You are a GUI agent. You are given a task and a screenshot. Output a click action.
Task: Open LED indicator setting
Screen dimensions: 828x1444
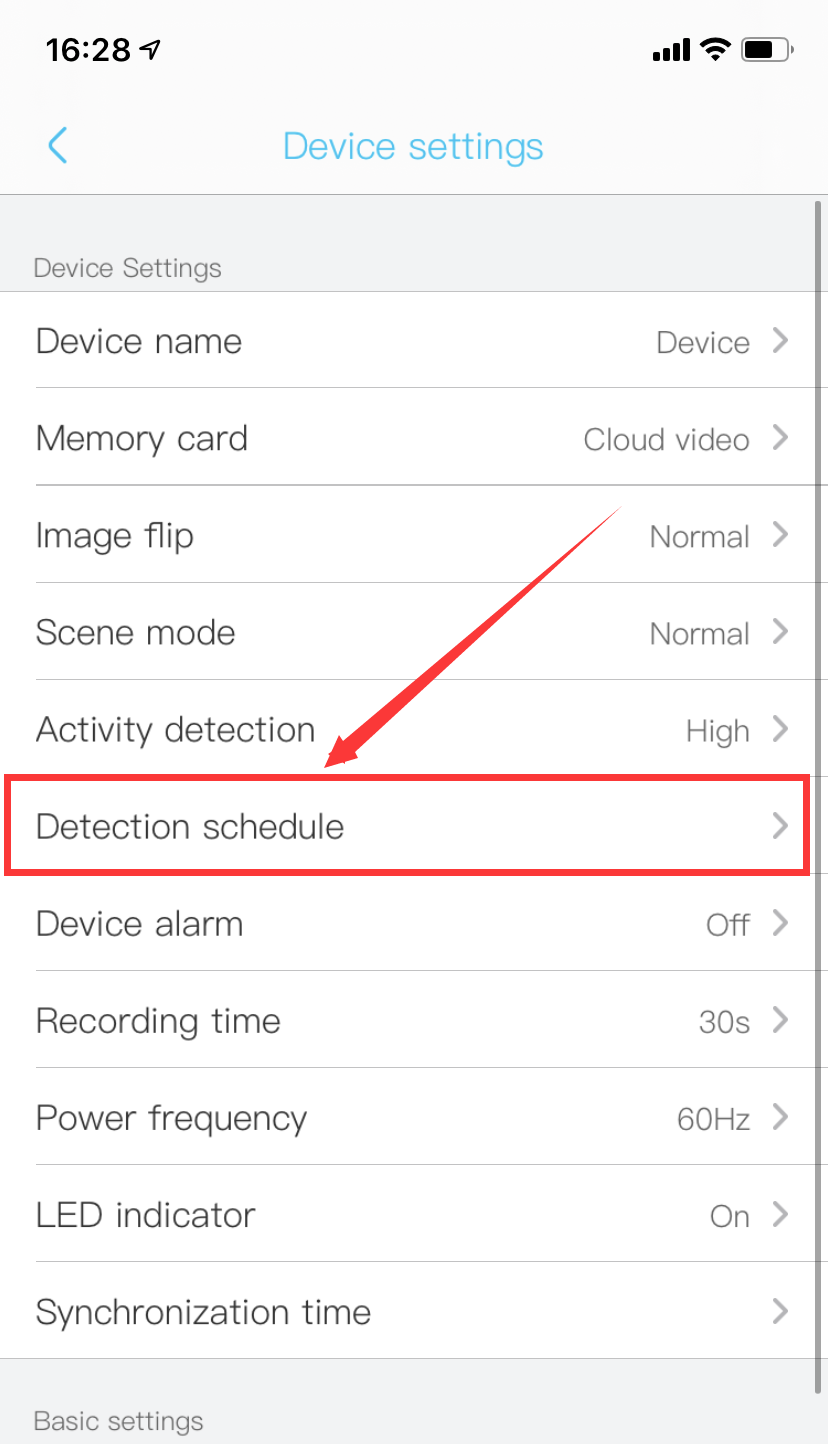click(x=414, y=1213)
